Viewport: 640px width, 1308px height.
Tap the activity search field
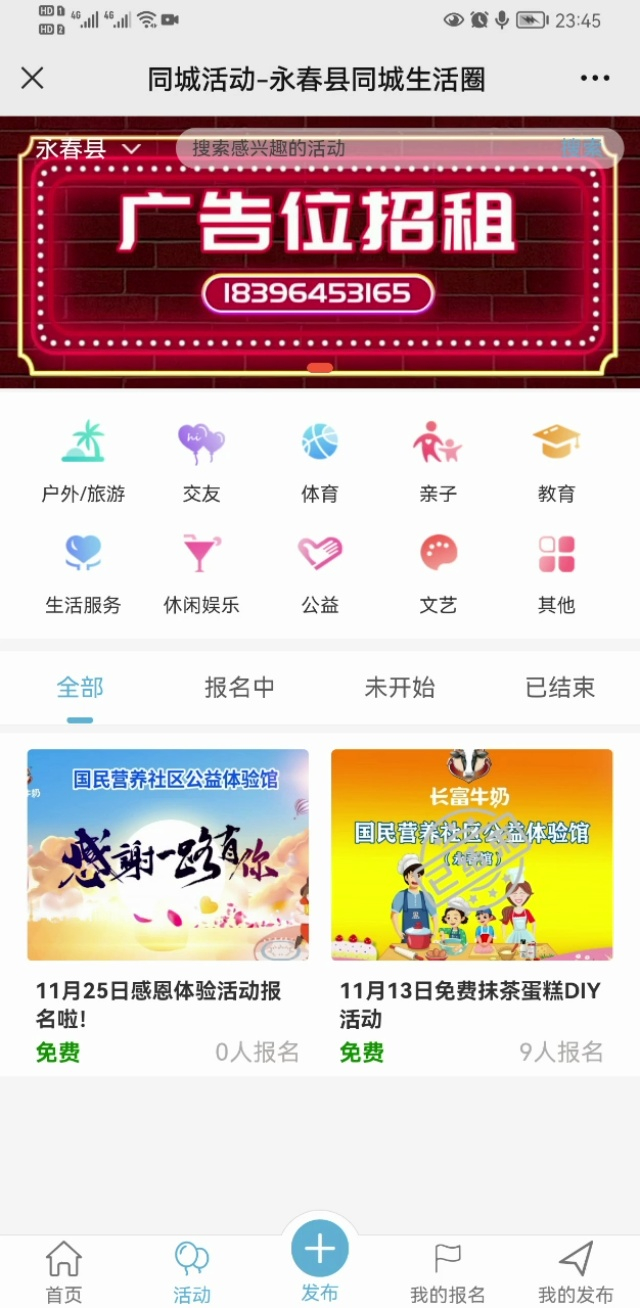pyautogui.click(x=370, y=148)
